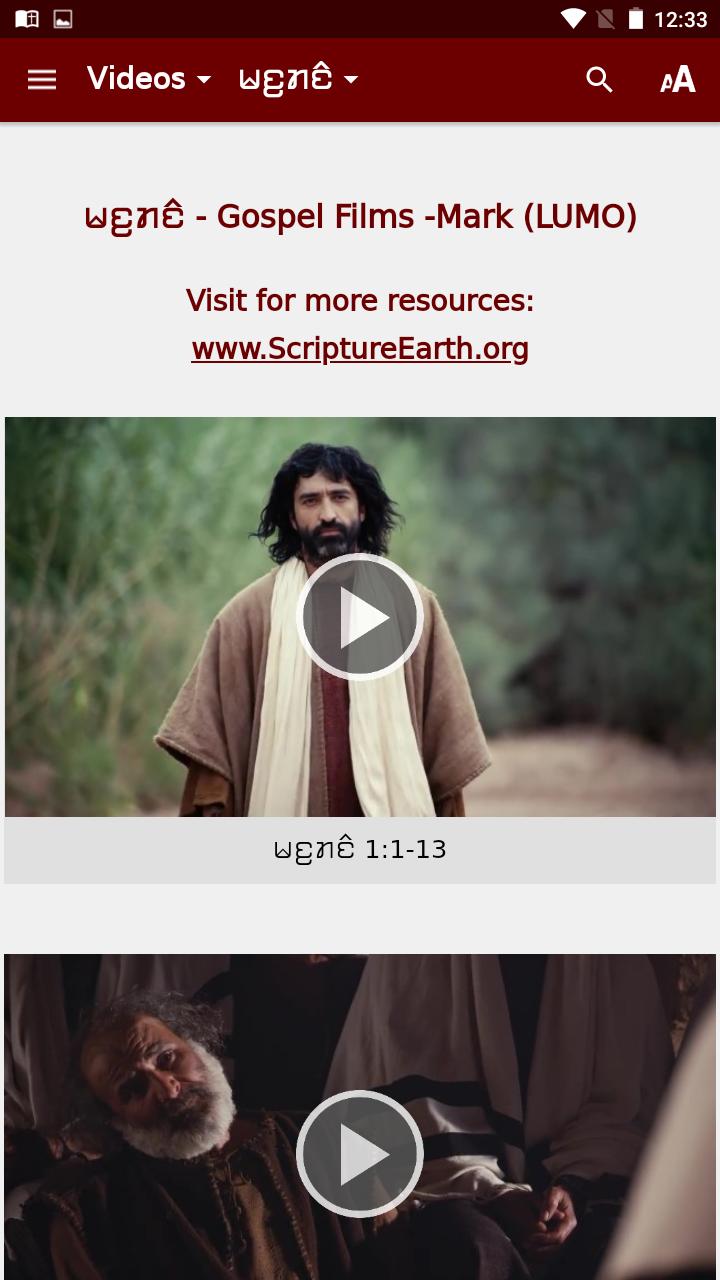Expand the Videos dropdown
Viewport: 720px width, 1280px height.
click(149, 79)
